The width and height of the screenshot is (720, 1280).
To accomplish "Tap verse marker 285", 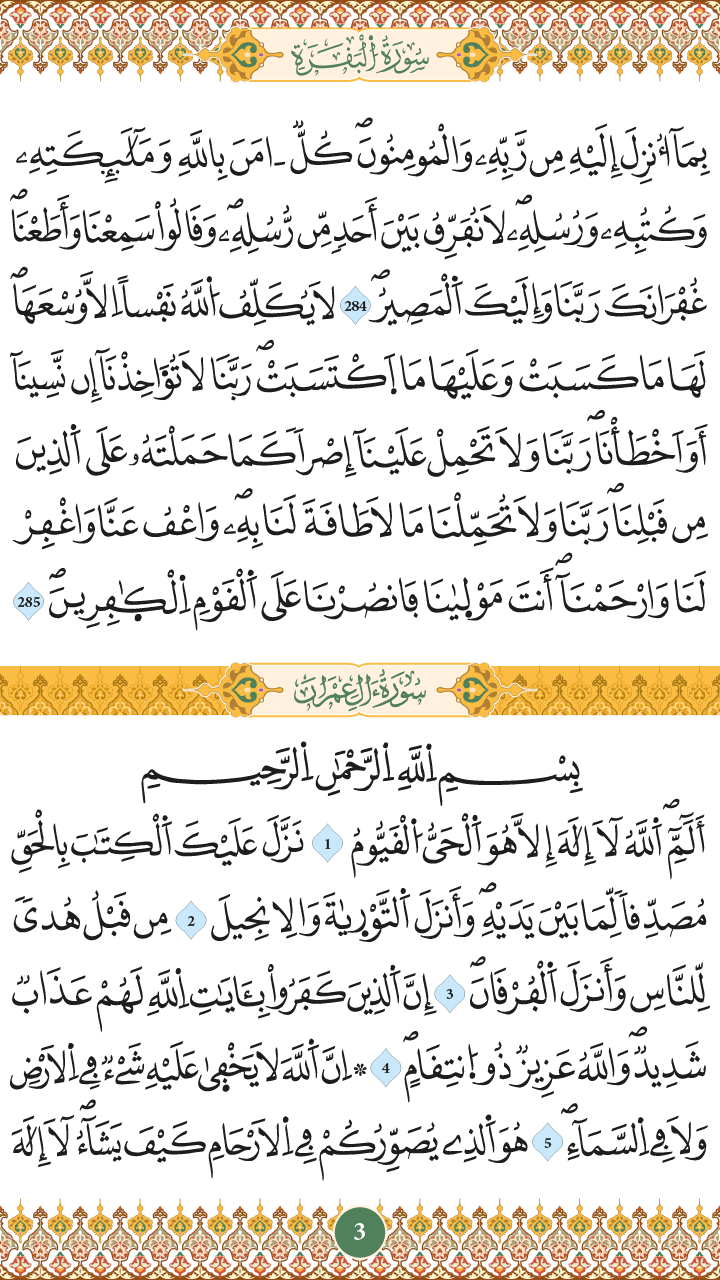I will pyautogui.click(x=29, y=602).
